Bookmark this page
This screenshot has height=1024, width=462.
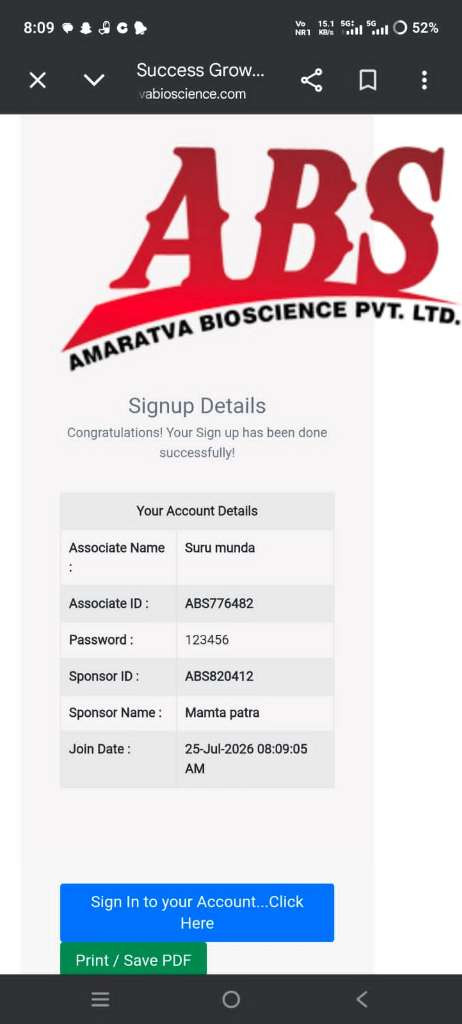pos(368,80)
